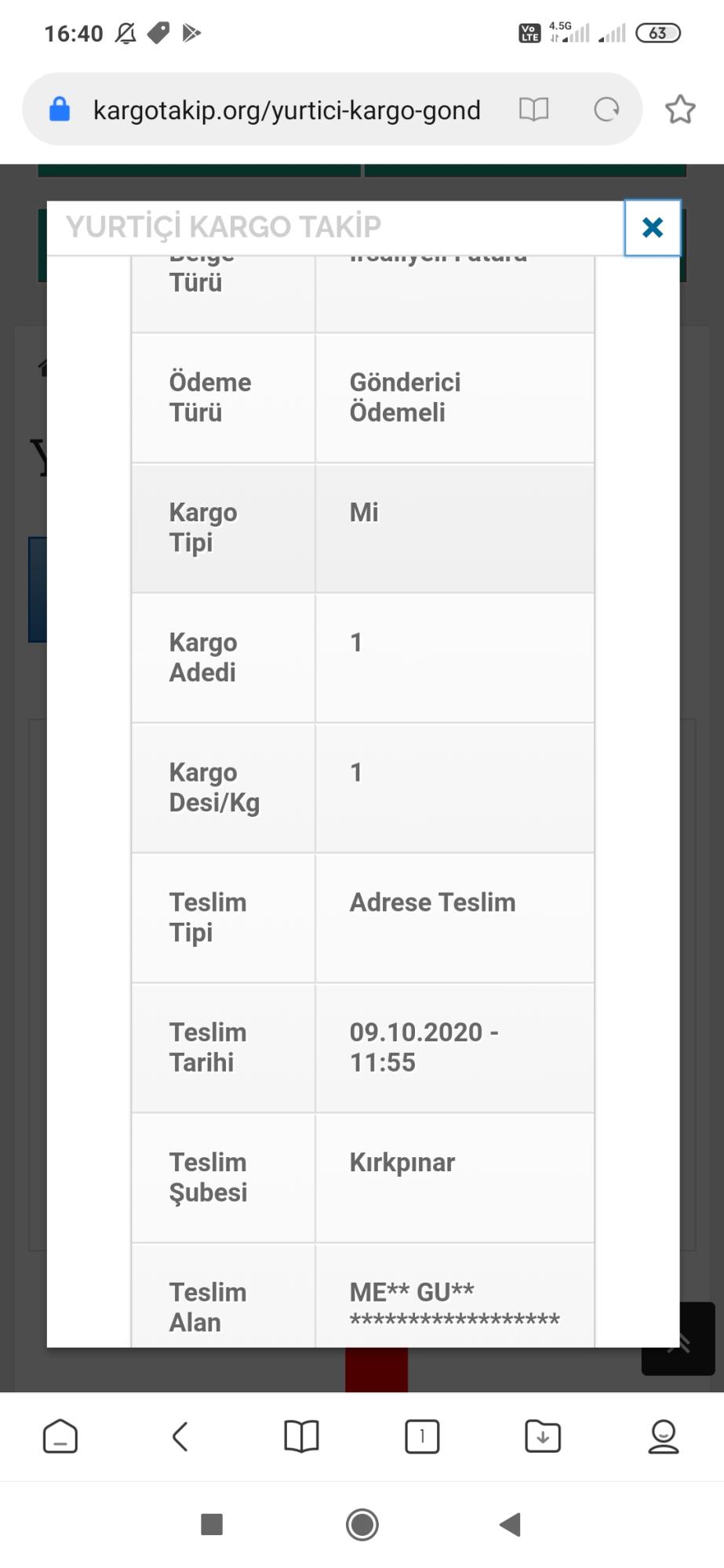724x1568 pixels.
Task: Tap the system home button
Action: click(362, 1524)
